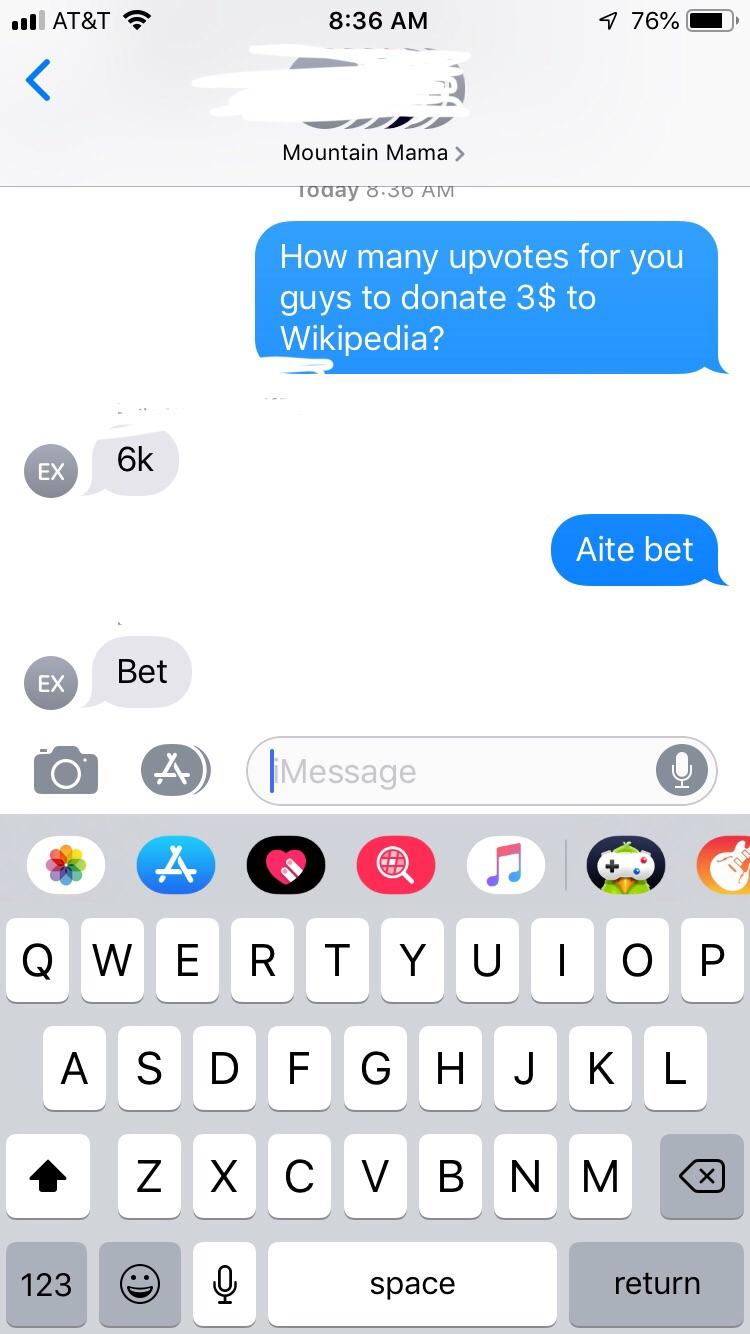Record an audio message with the microphone
The image size is (750, 1334).
tap(681, 770)
